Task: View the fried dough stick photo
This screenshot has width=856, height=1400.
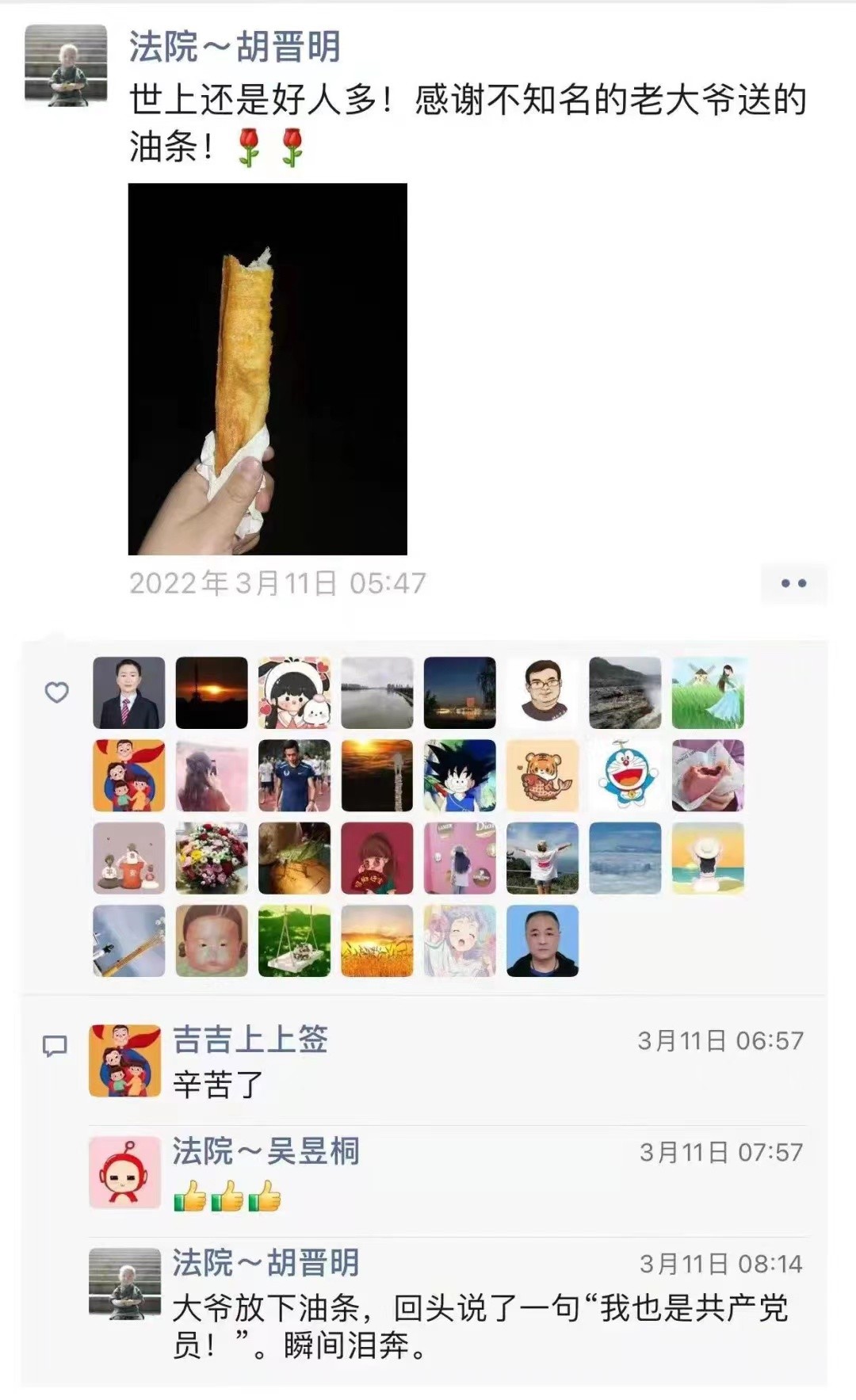Action: 267,368
